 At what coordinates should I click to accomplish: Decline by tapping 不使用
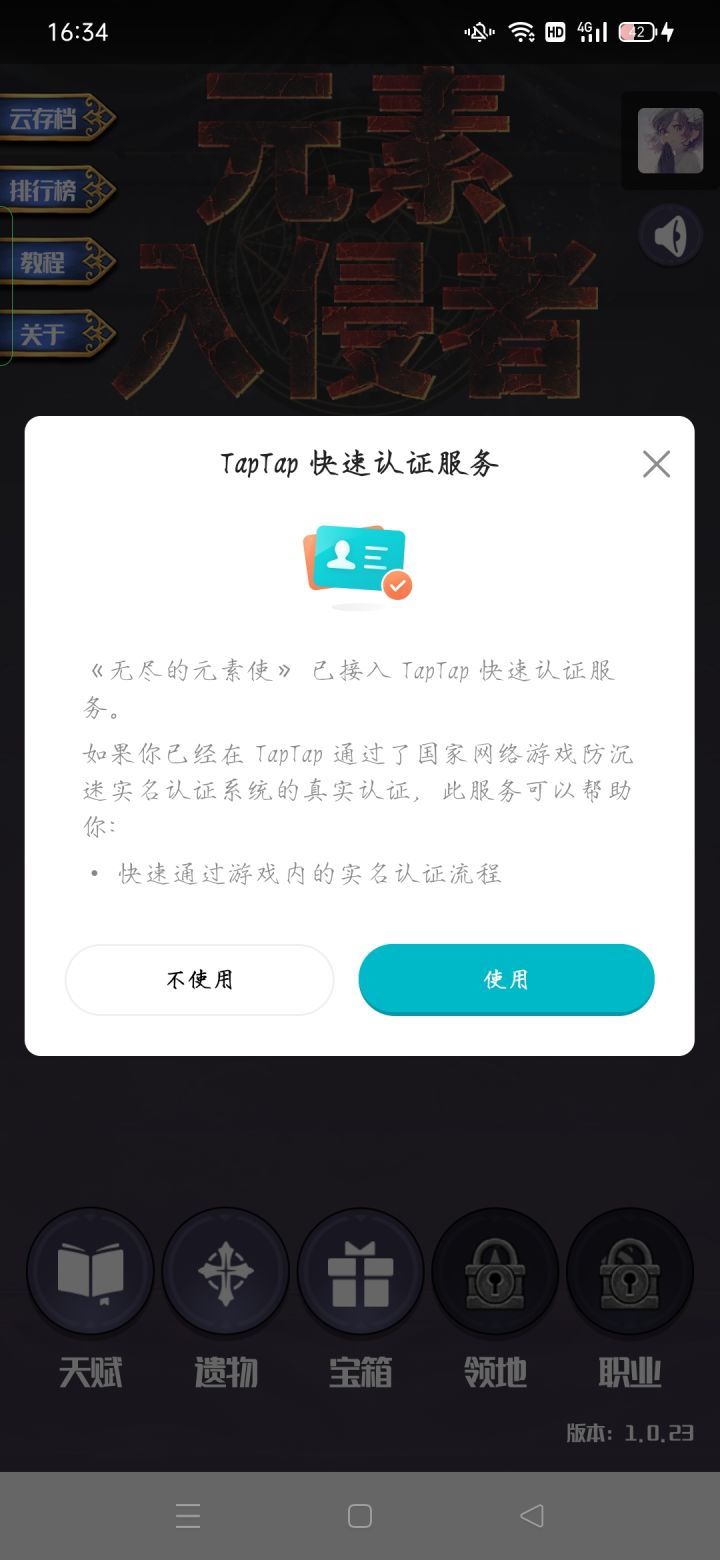pos(199,979)
